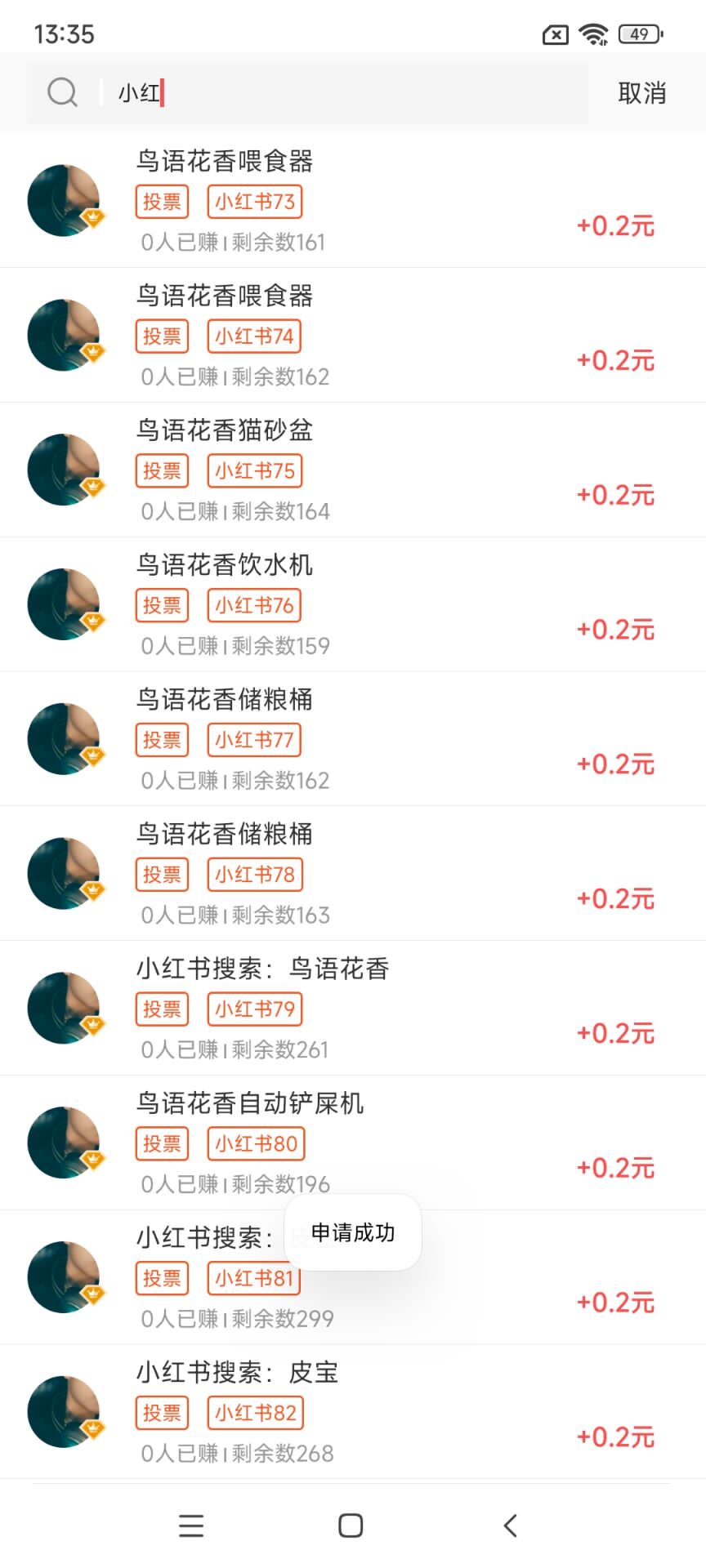
Task: Open the 小红书78 鸟语花香储粮桶 task
Action: tap(351, 875)
